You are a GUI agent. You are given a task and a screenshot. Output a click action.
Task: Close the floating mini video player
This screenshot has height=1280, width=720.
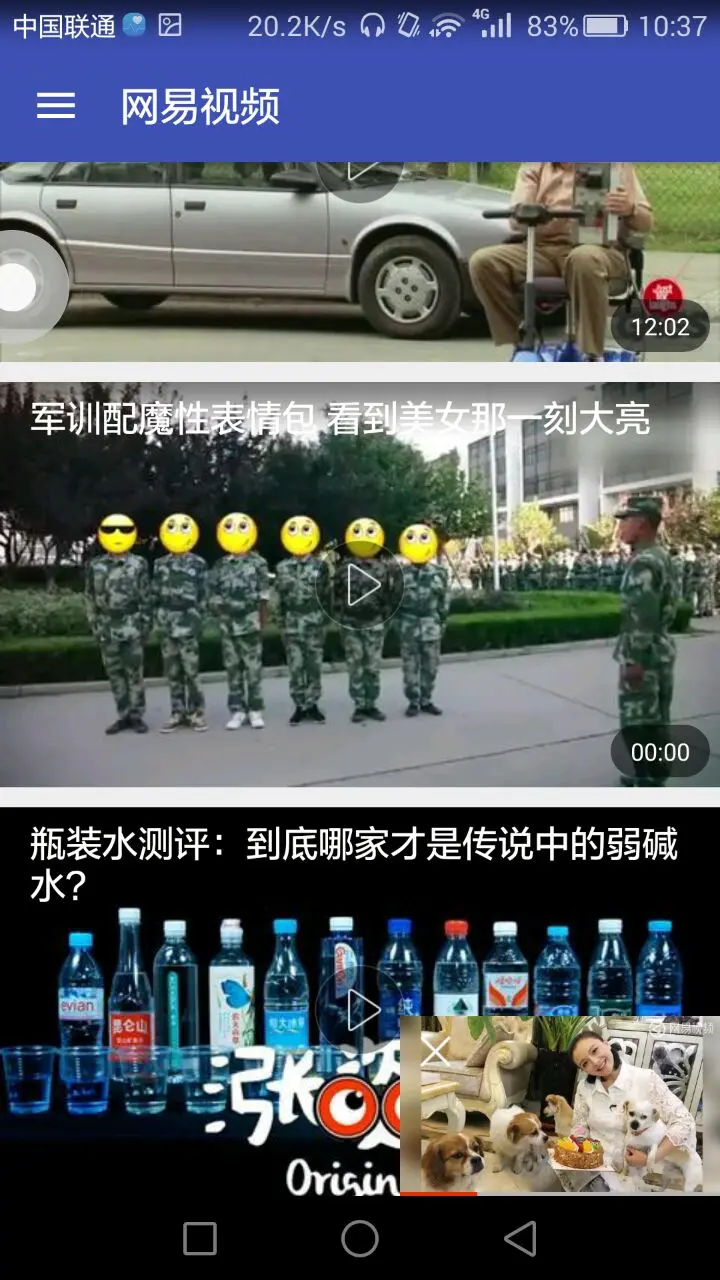(435, 1051)
